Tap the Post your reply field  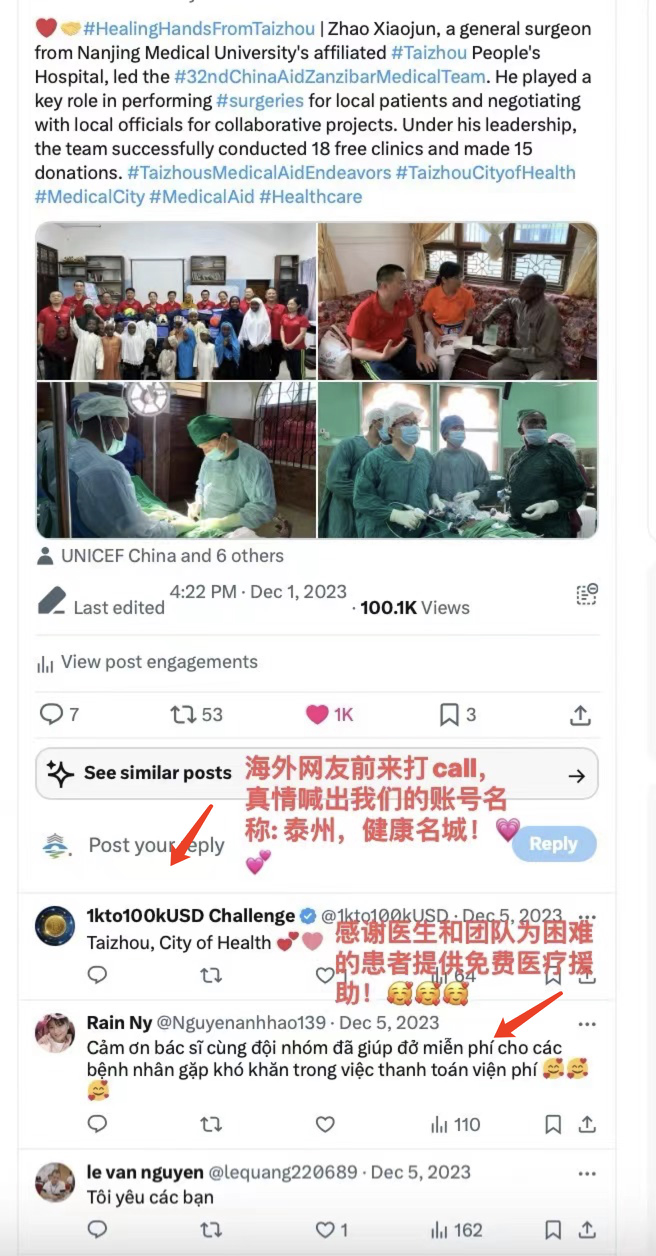tap(156, 845)
